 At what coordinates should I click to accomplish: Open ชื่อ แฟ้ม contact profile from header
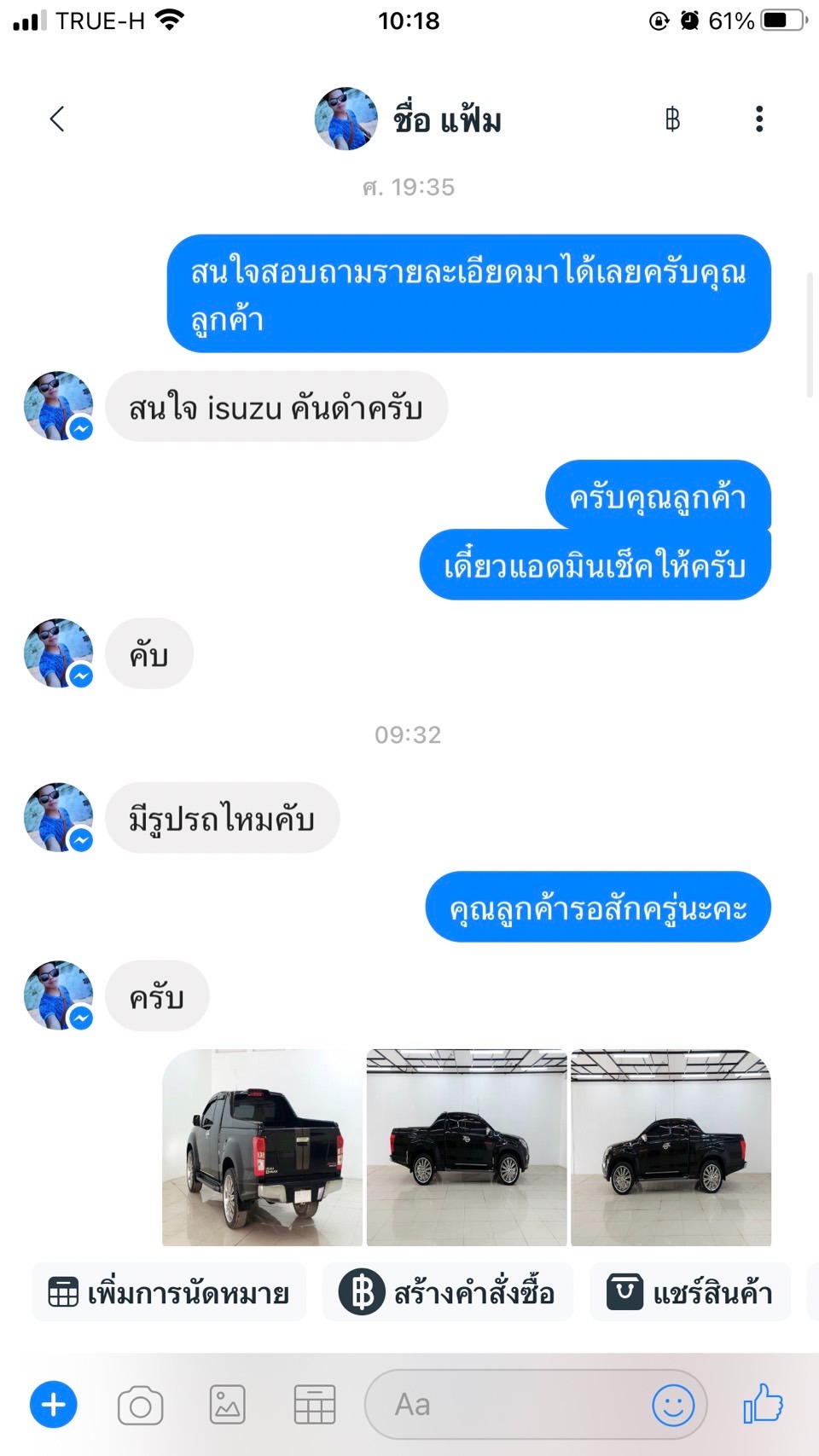pos(409,119)
